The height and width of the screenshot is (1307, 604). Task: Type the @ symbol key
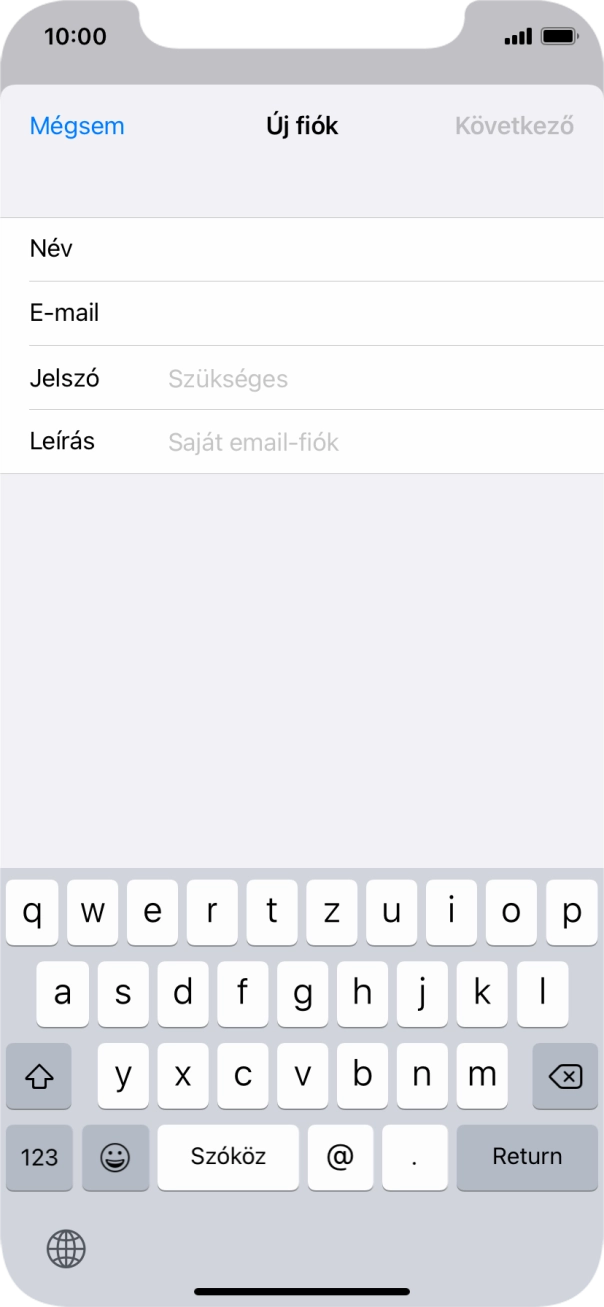click(341, 1157)
